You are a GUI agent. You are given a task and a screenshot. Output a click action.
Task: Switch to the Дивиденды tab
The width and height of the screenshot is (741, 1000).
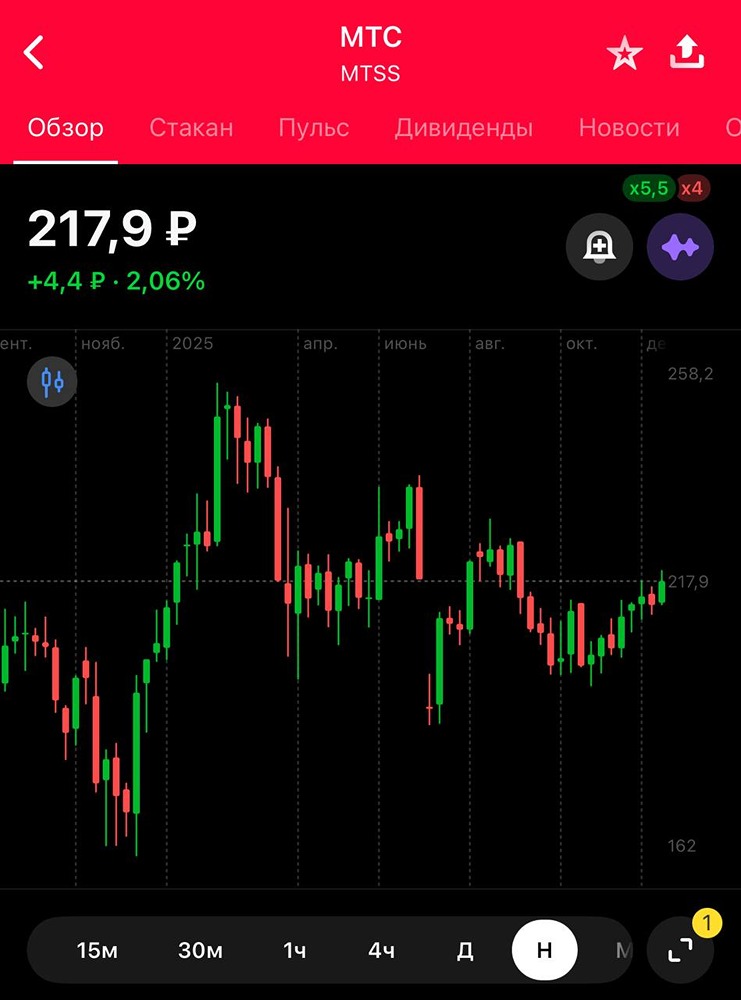[x=464, y=128]
